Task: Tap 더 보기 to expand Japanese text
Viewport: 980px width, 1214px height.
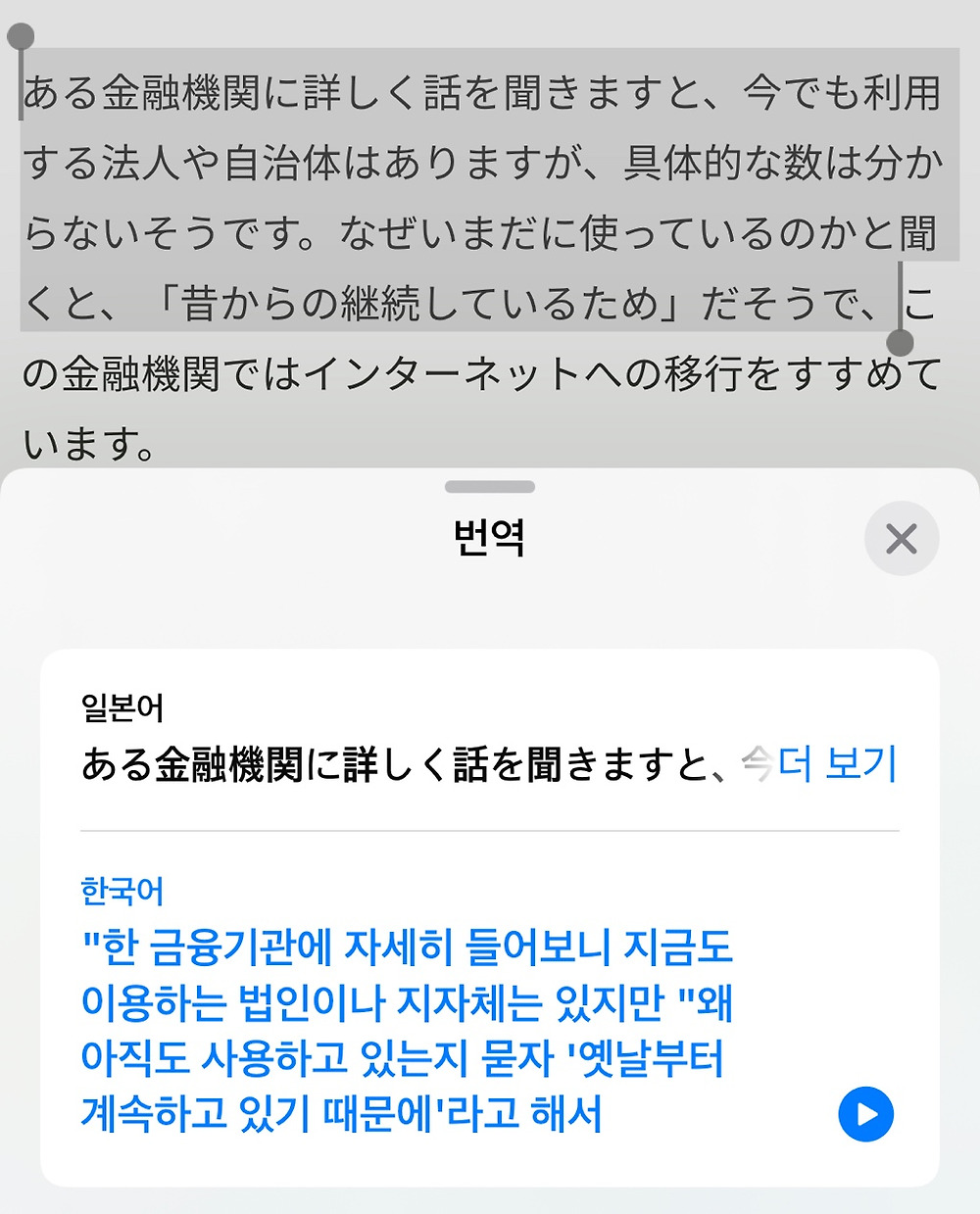Action: pyautogui.click(x=838, y=763)
